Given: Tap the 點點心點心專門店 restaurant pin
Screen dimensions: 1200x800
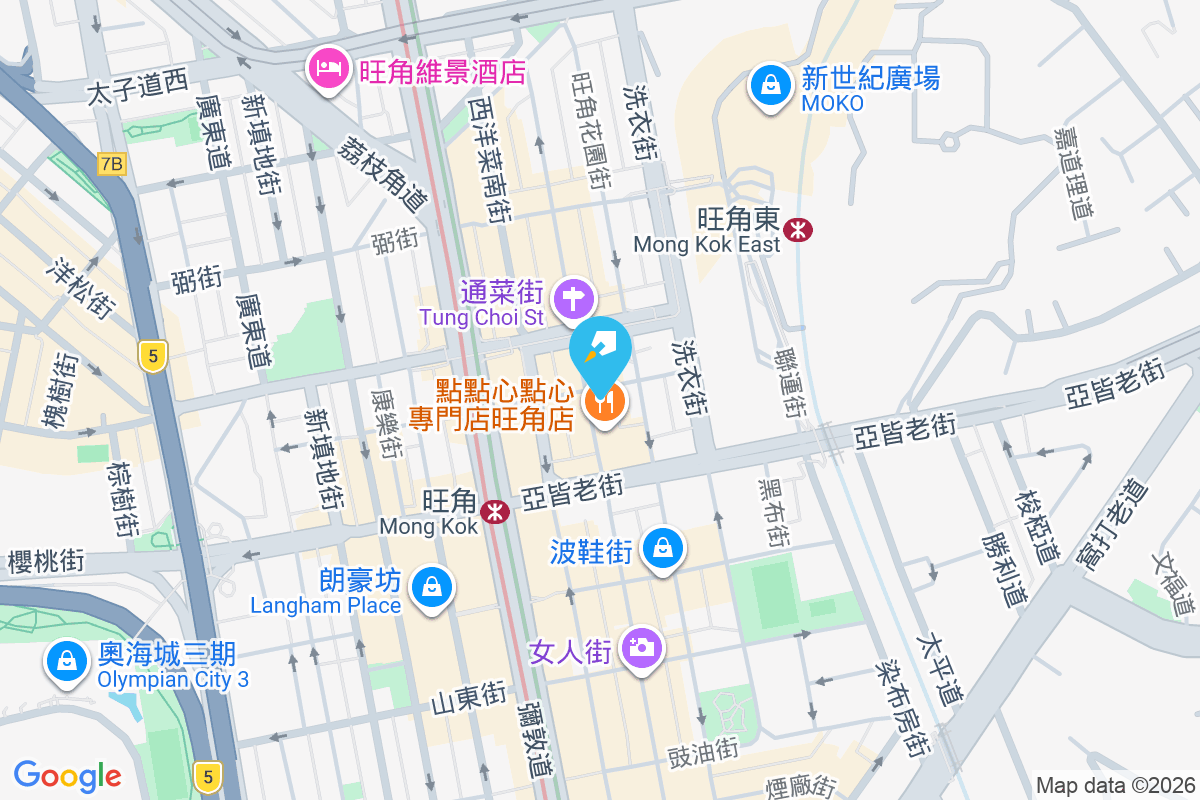Looking at the screenshot, I should click(605, 402).
